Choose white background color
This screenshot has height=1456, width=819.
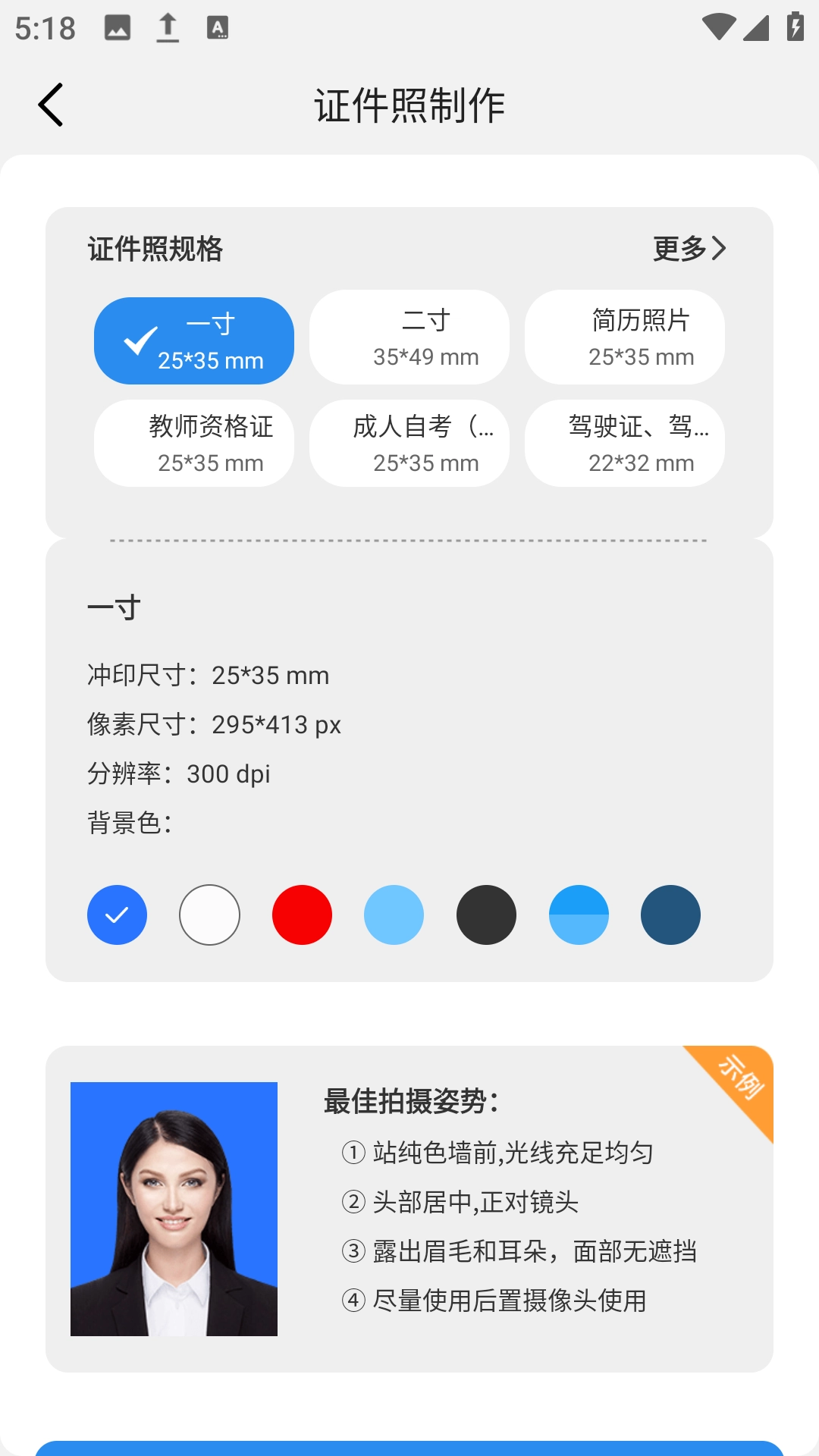point(210,915)
